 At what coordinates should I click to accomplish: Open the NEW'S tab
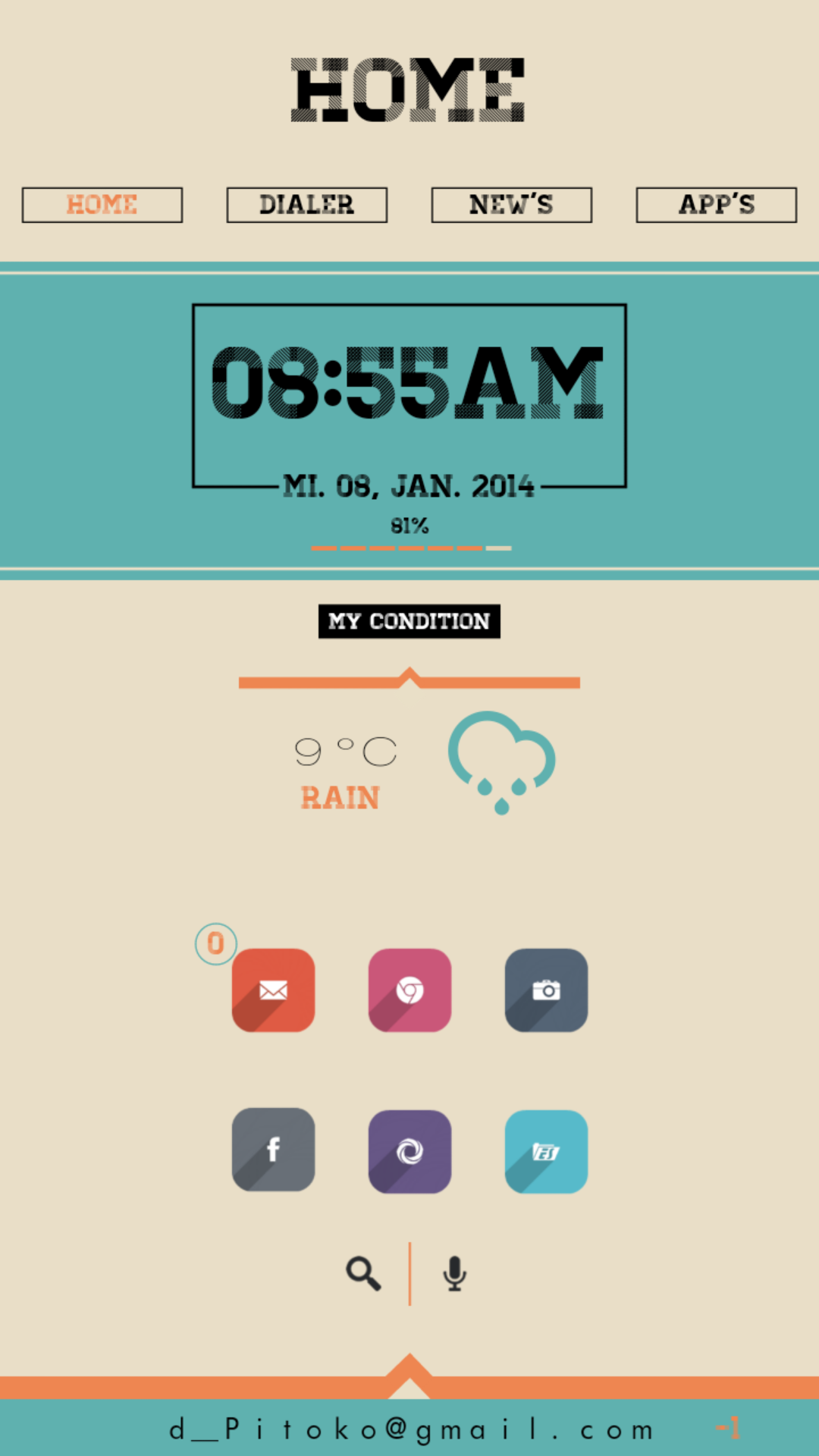pyautogui.click(x=512, y=205)
